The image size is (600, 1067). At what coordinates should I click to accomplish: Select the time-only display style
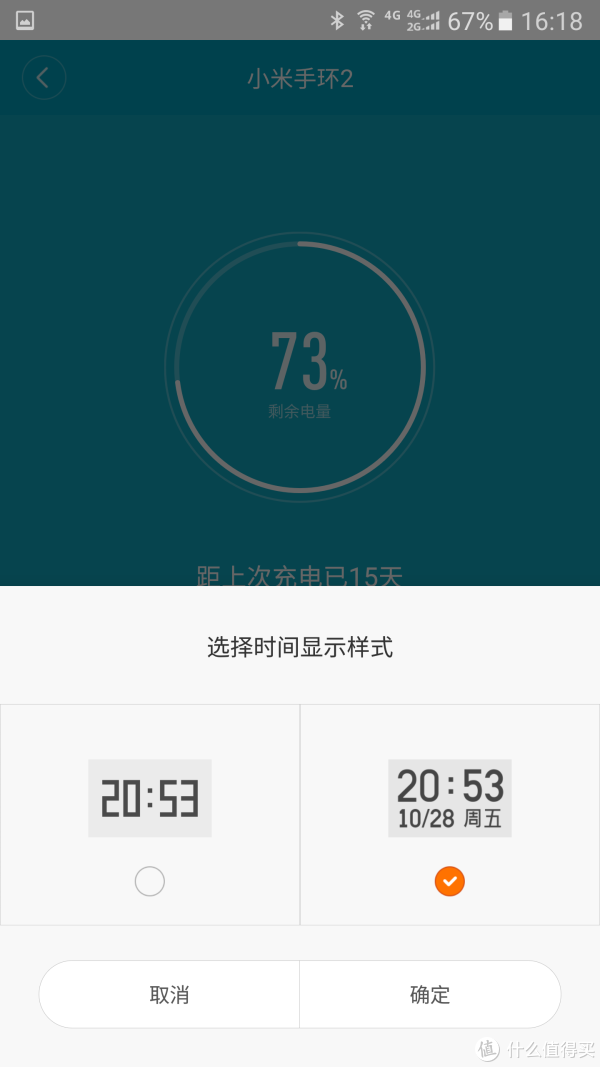coord(150,881)
